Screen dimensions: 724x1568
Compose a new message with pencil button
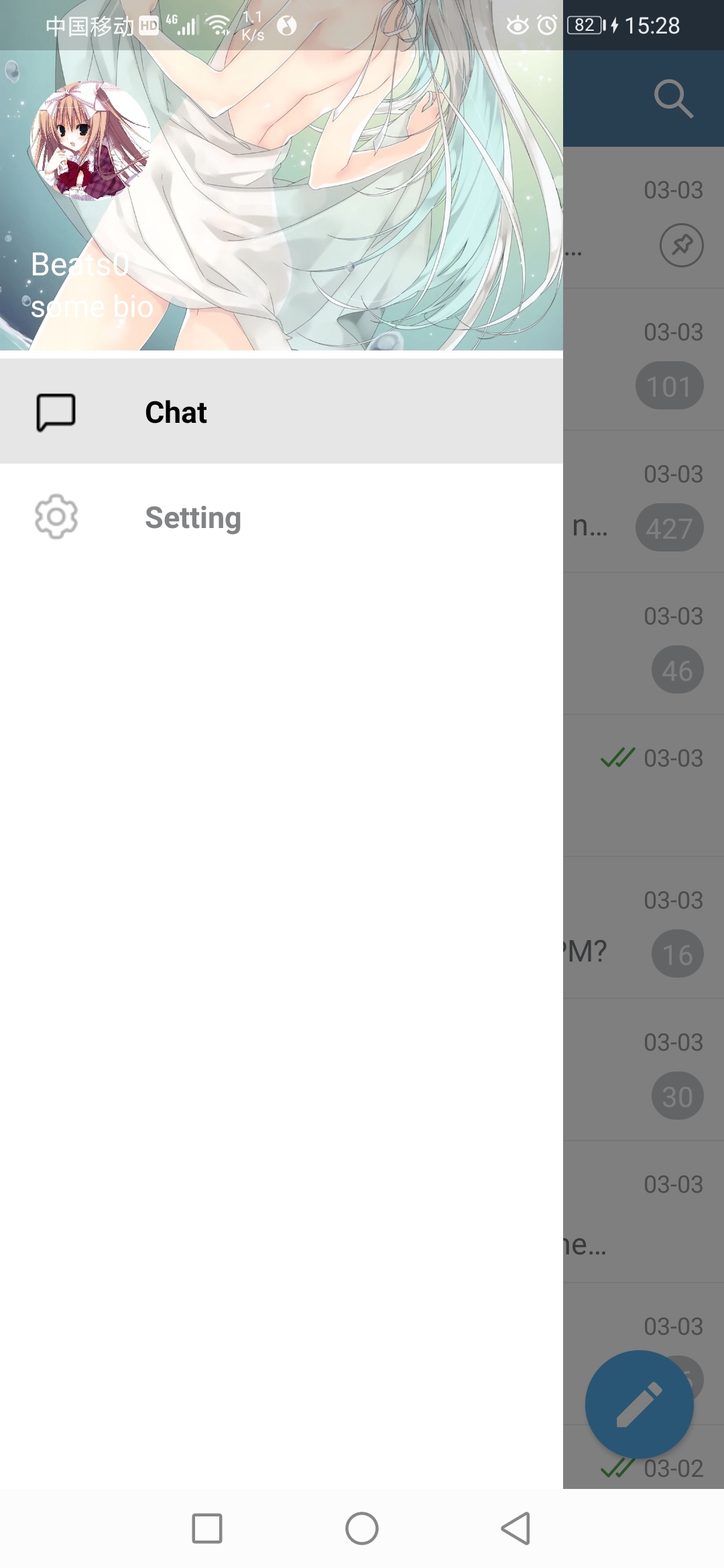(639, 1404)
